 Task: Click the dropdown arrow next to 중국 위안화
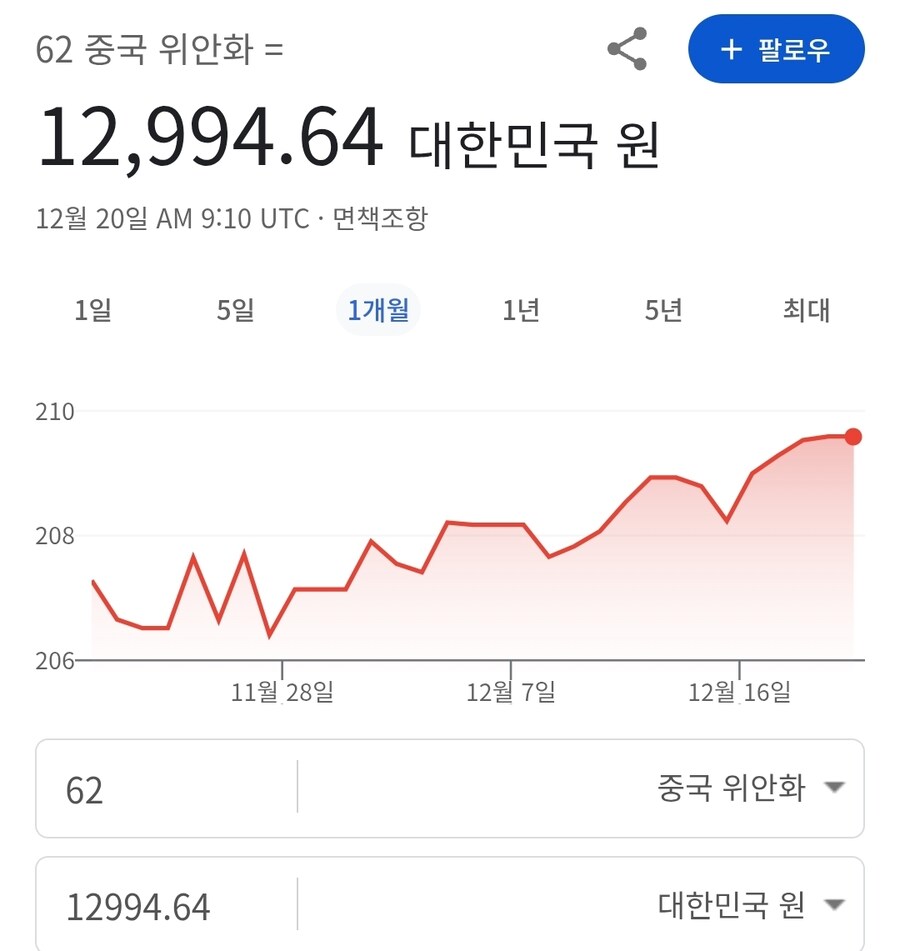[836, 789]
